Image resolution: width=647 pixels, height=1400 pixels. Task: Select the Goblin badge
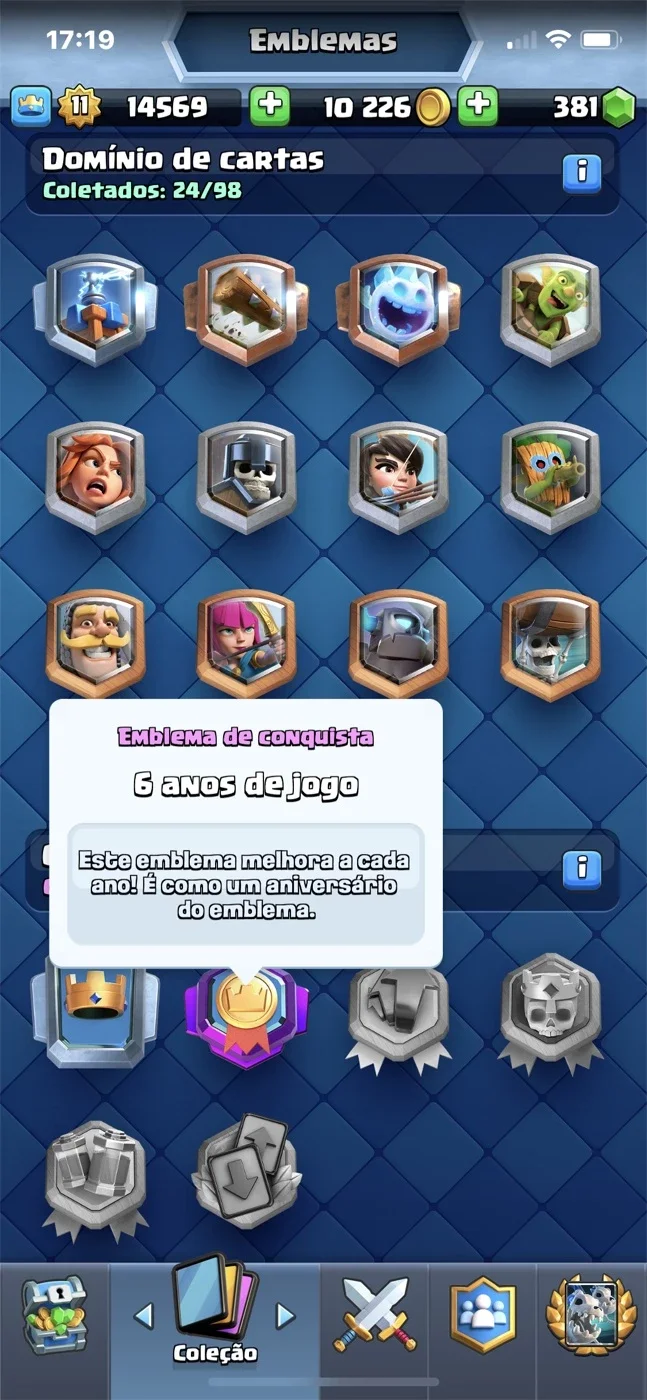click(550, 308)
